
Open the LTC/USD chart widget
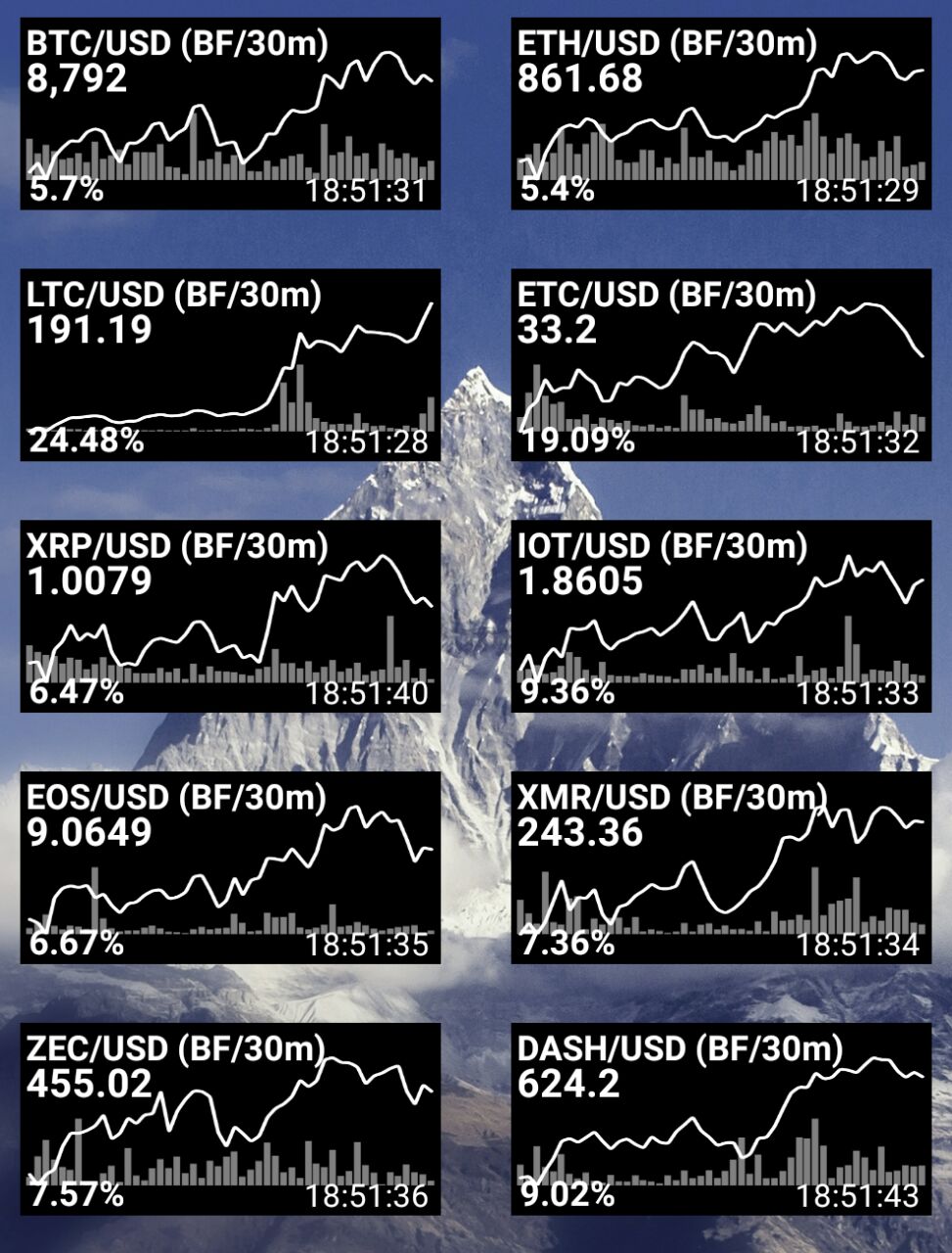[230, 364]
